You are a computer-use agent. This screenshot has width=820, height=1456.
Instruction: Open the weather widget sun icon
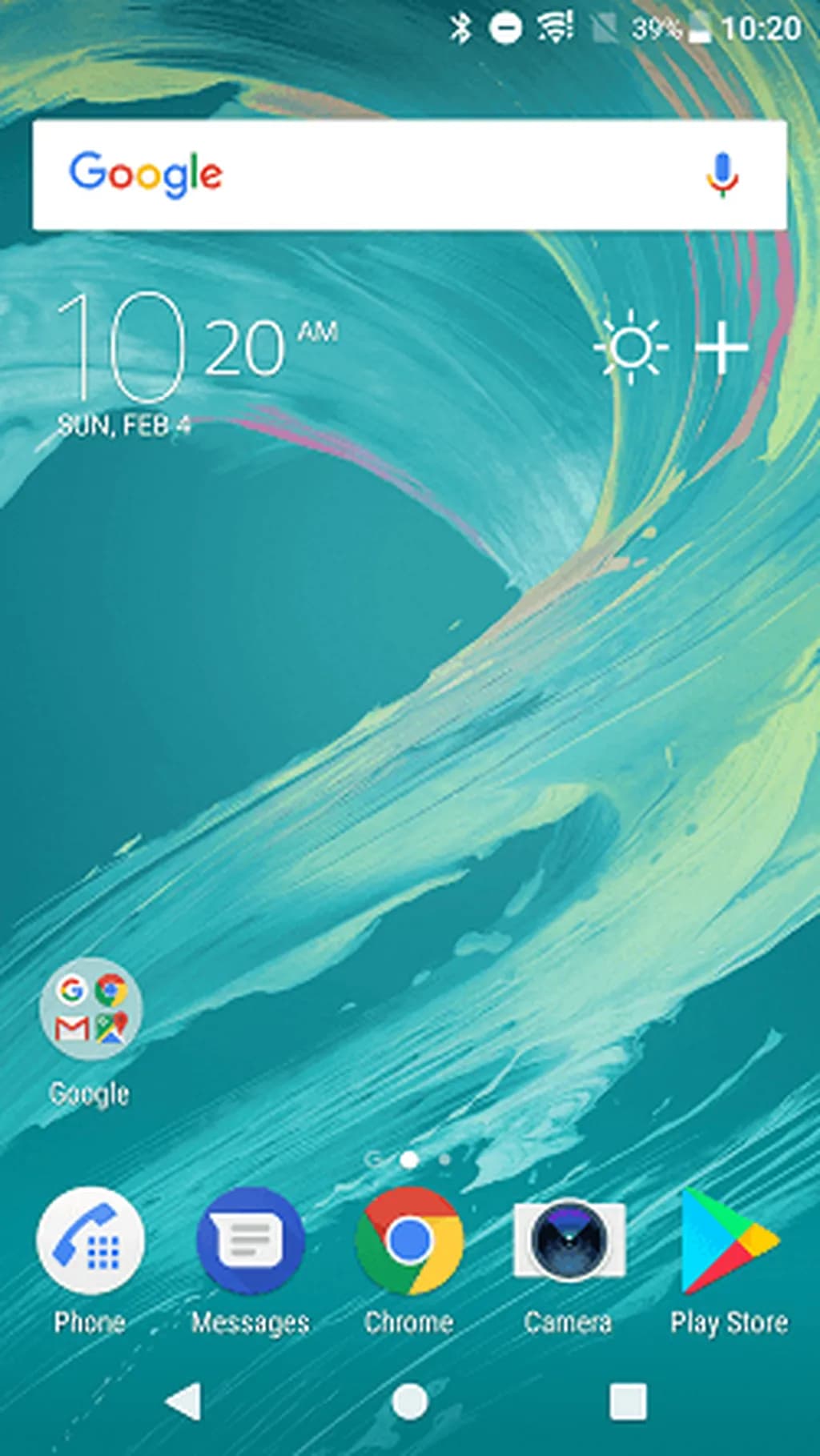631,347
